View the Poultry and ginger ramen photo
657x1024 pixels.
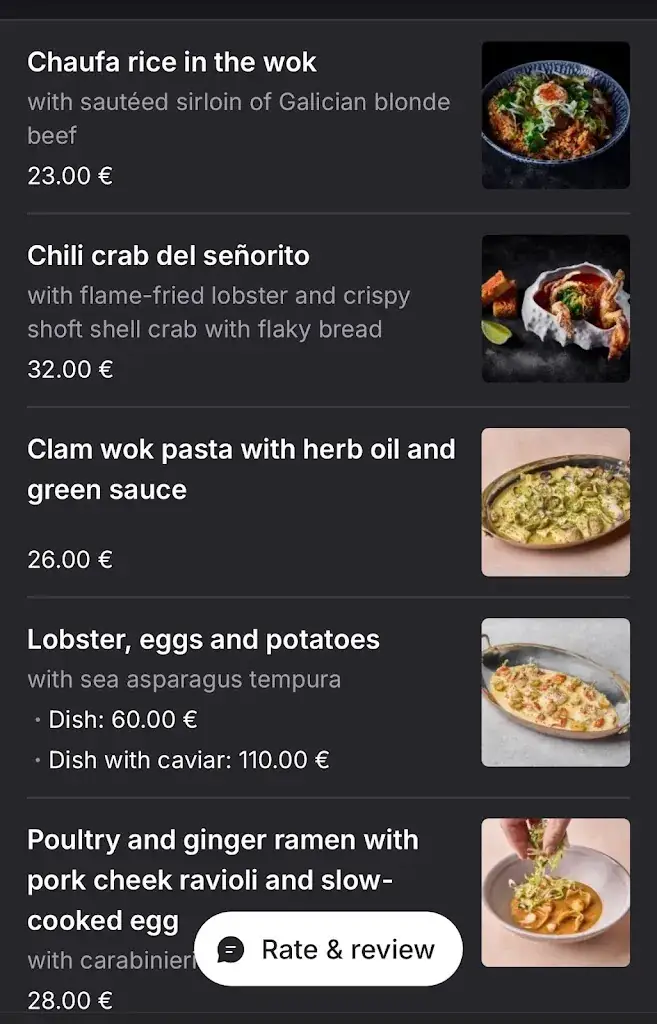point(556,892)
